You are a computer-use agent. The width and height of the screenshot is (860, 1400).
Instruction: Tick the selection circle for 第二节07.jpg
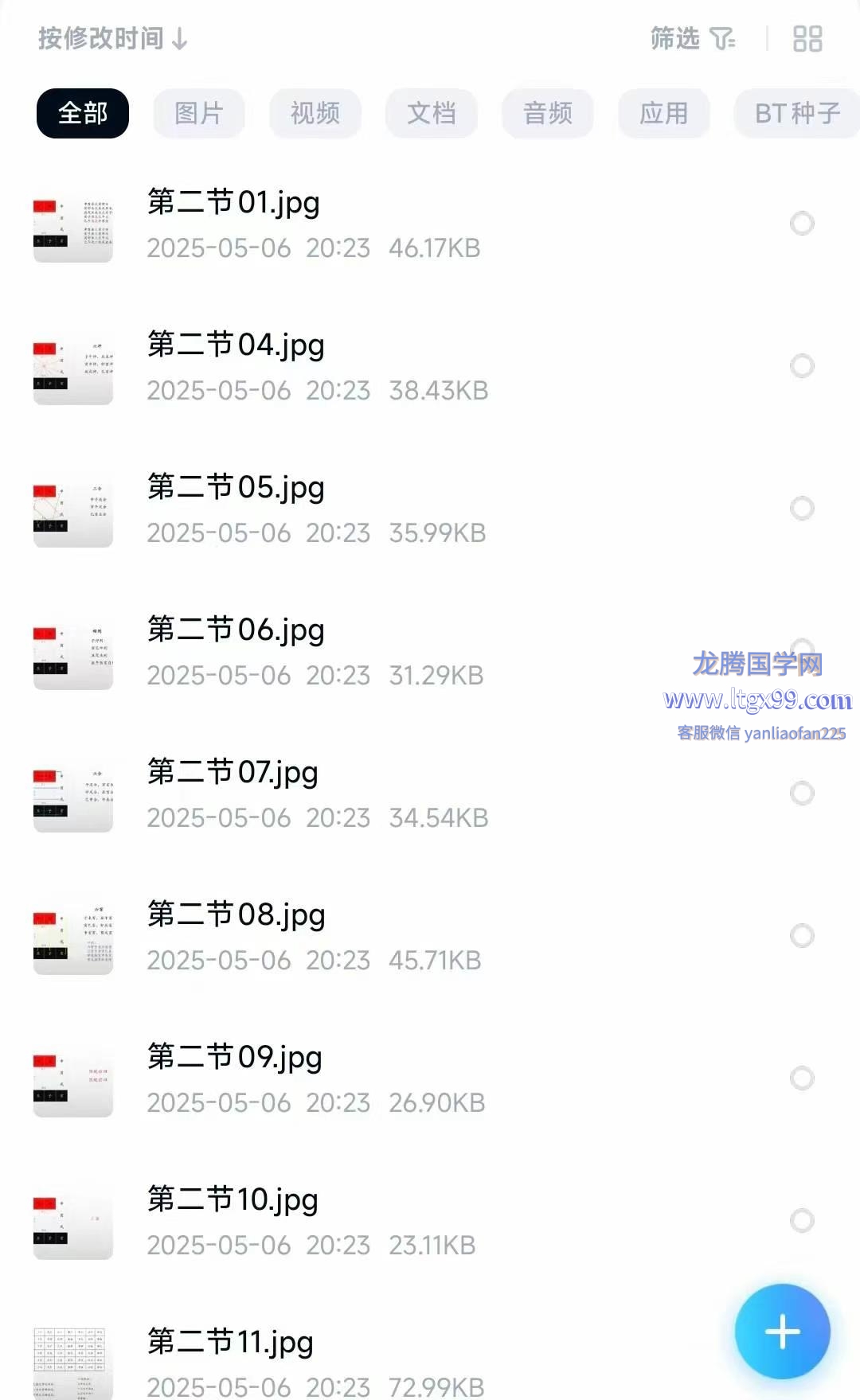point(802,793)
